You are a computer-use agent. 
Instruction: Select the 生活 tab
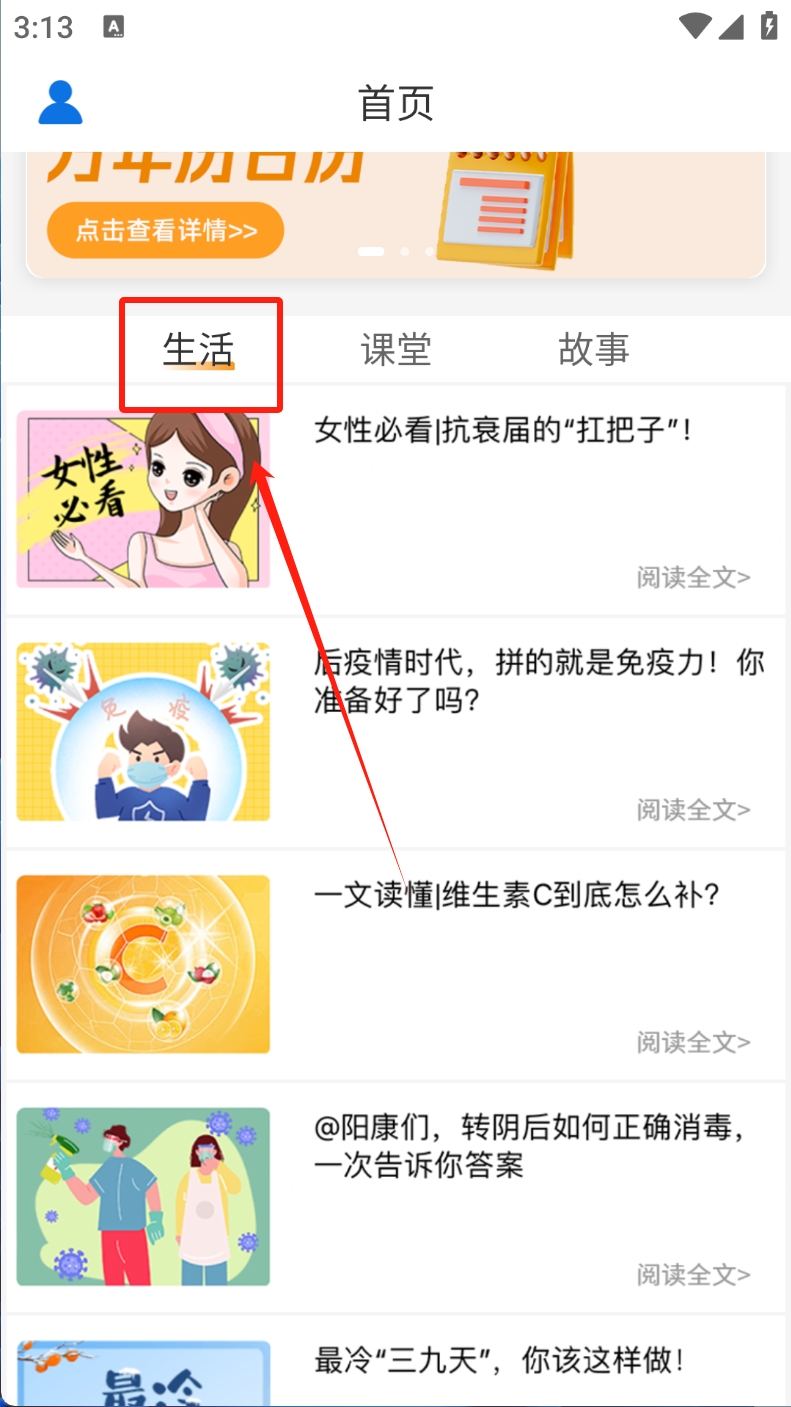tap(198, 350)
